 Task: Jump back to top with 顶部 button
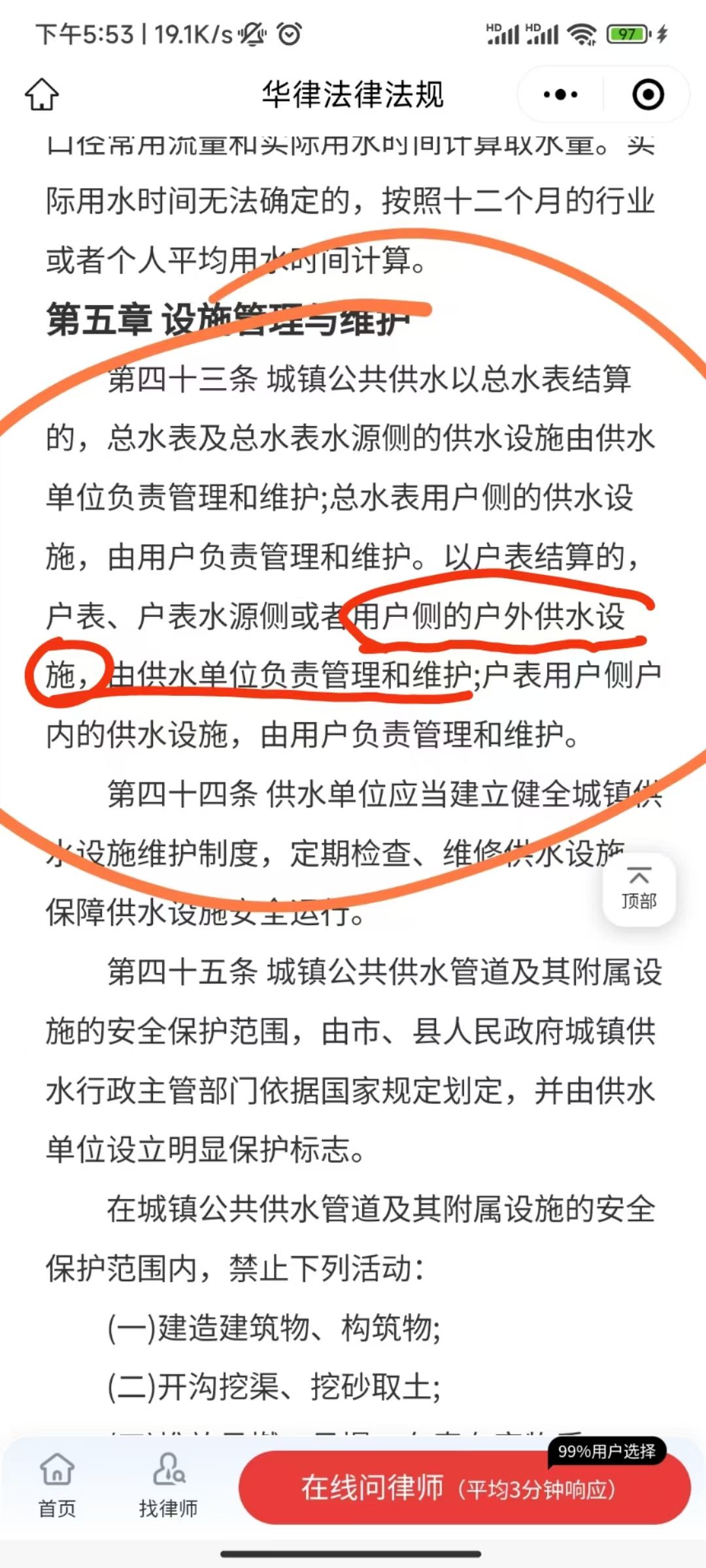[x=639, y=889]
